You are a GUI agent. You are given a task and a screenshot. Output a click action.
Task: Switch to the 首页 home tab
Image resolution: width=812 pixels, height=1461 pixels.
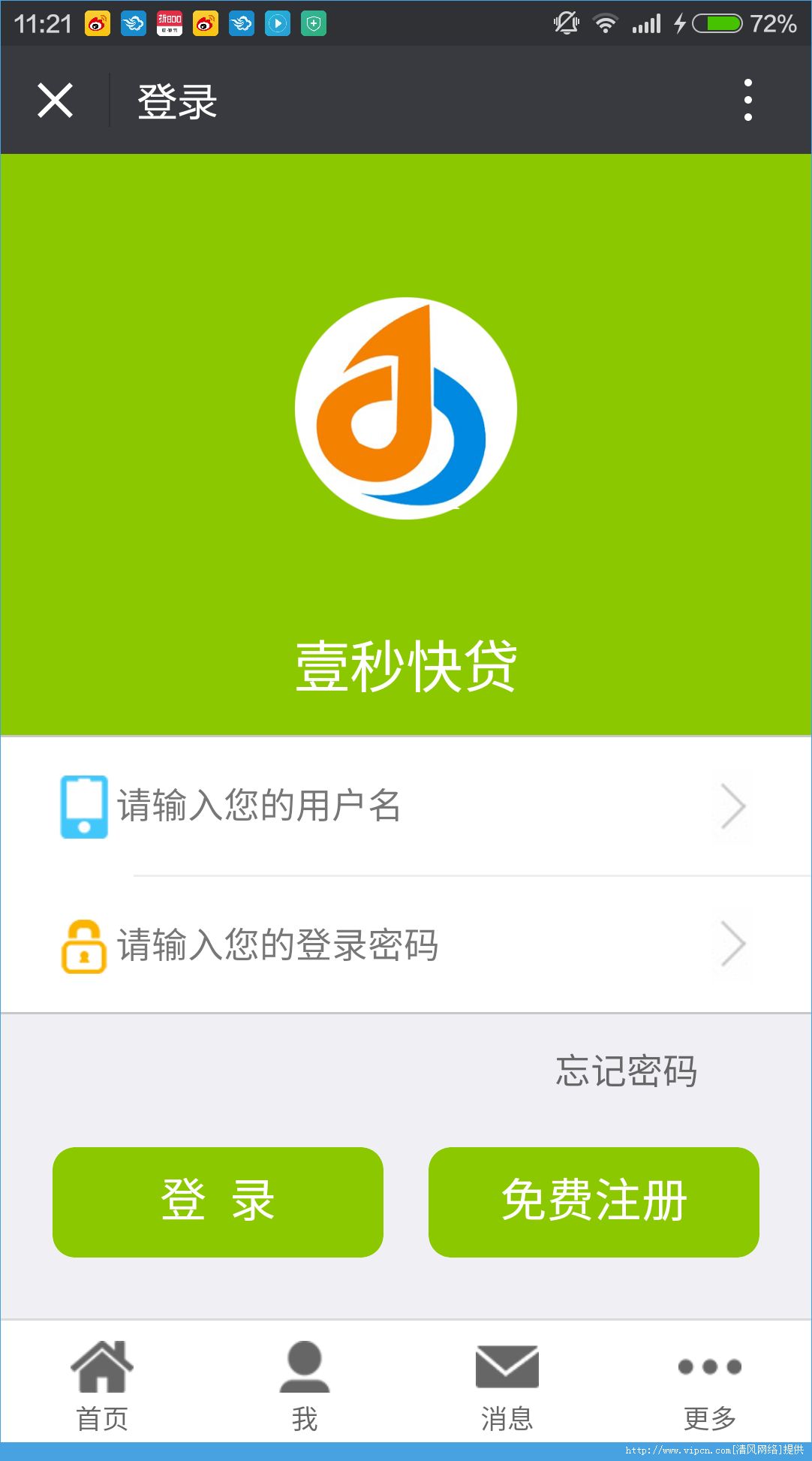102,1385
